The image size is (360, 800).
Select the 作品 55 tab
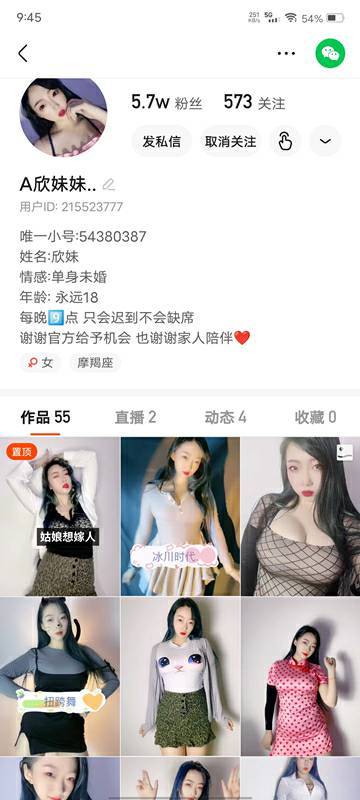[45, 417]
